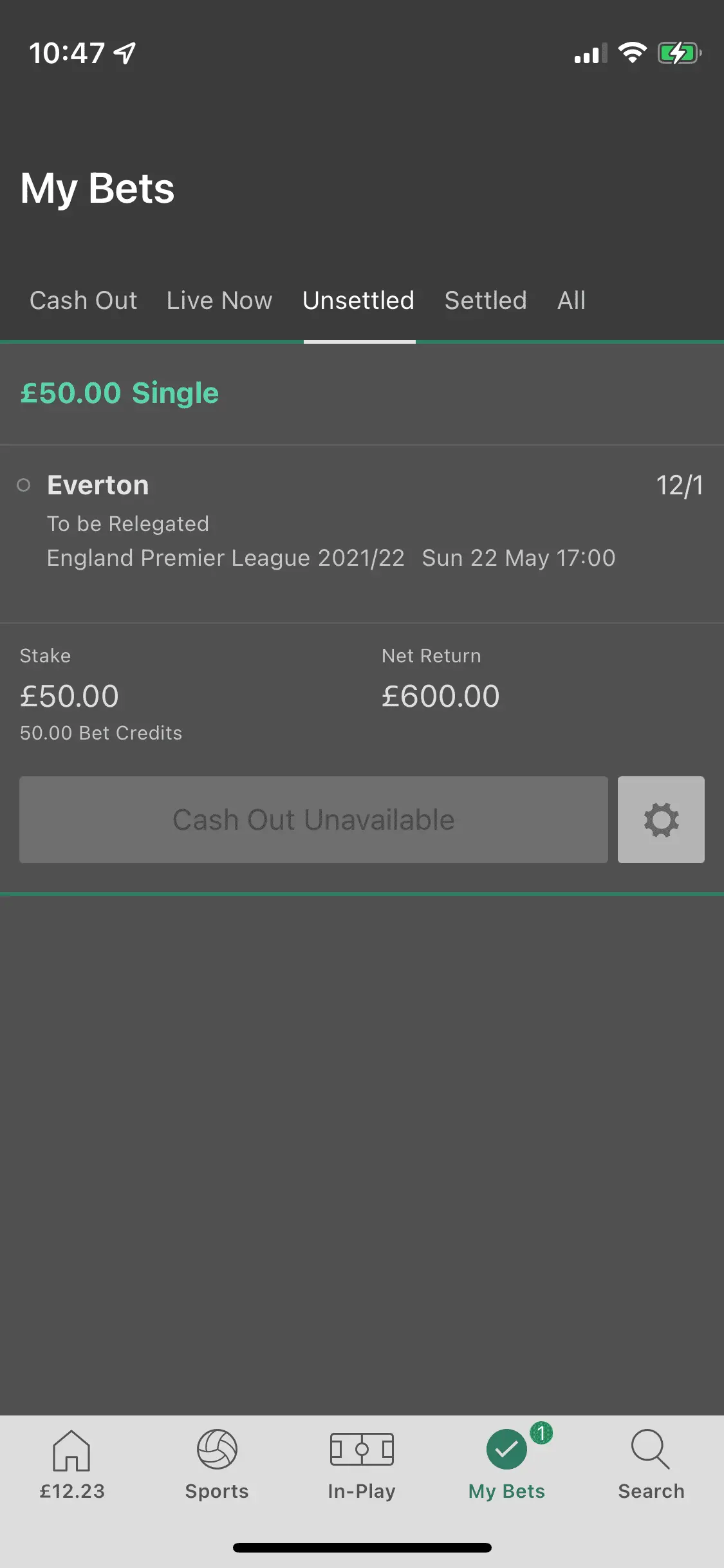
Task: Select the My Bets bottom tab
Action: point(506,1462)
